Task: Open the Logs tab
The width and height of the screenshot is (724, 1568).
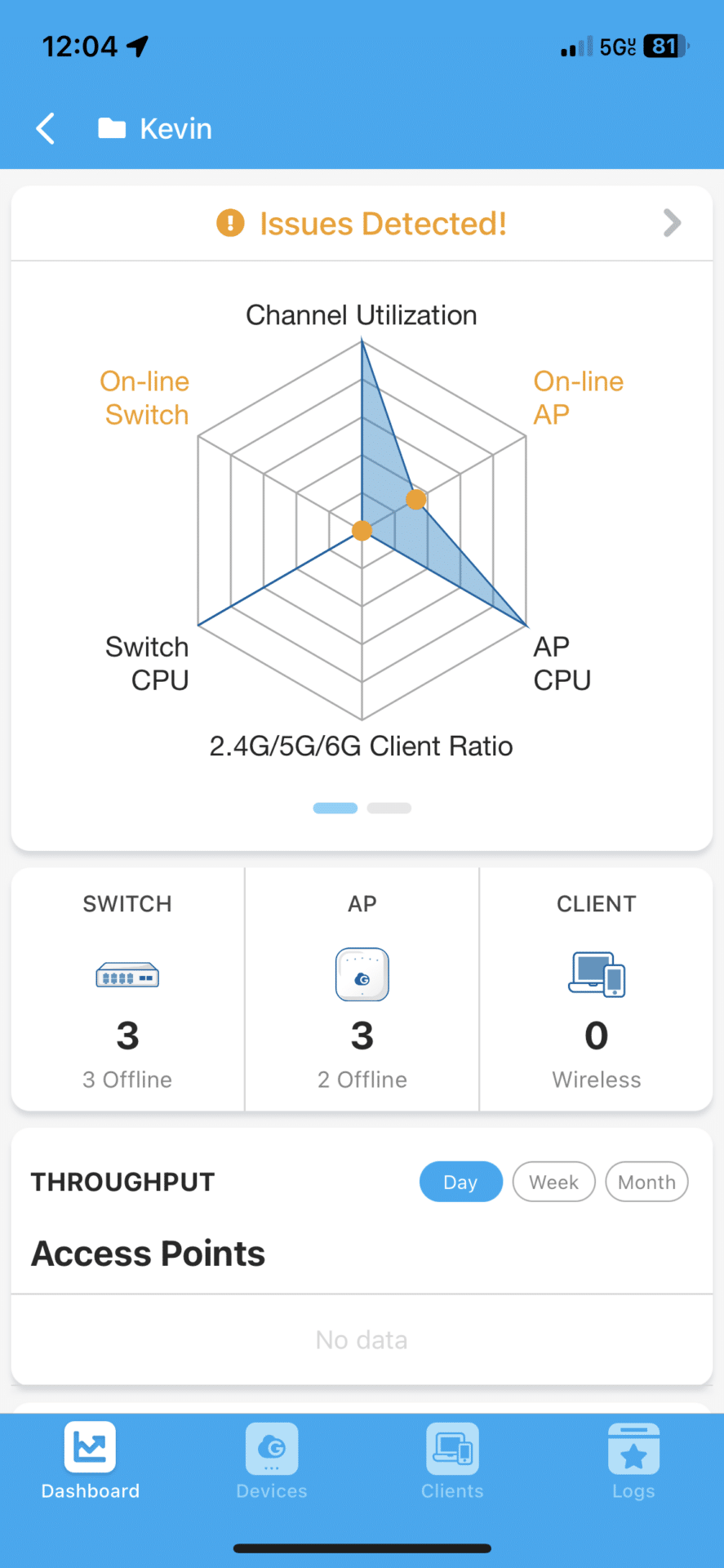Action: (633, 1462)
